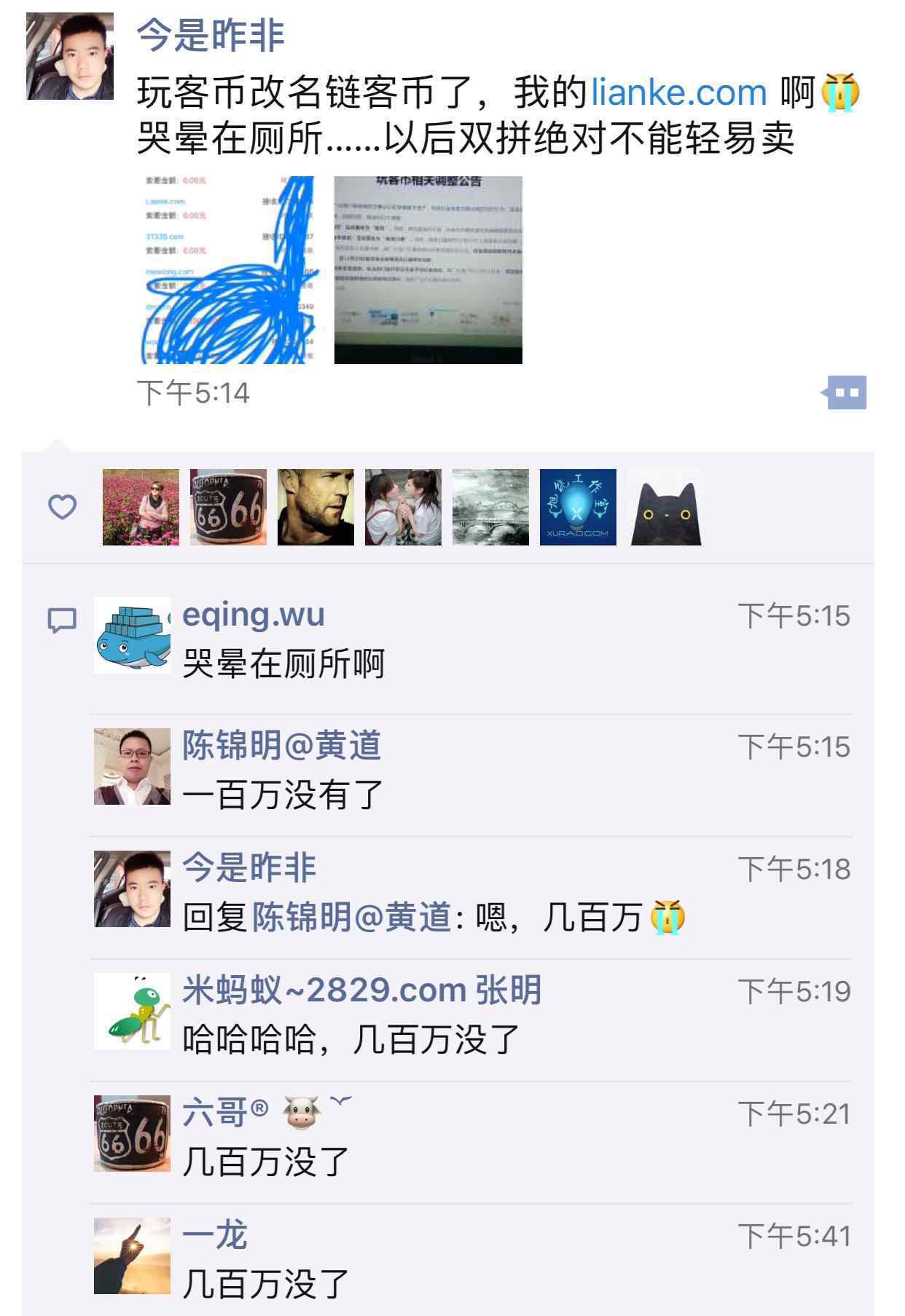905x1316 pixels.
Task: Reply to eqing.wu's comment 哭晕在厕所啊
Action: click(x=284, y=663)
